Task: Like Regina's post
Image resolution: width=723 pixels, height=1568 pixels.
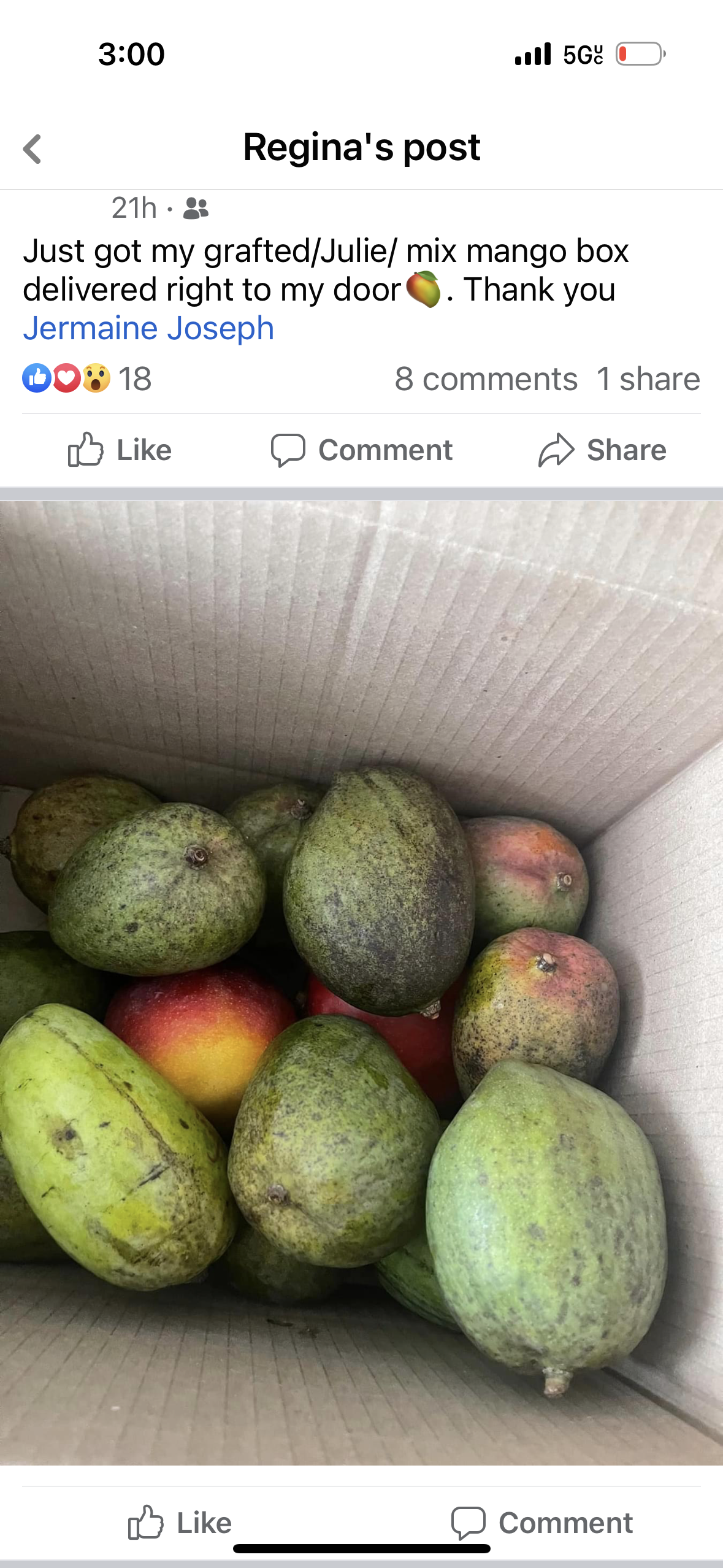Action: point(120,450)
